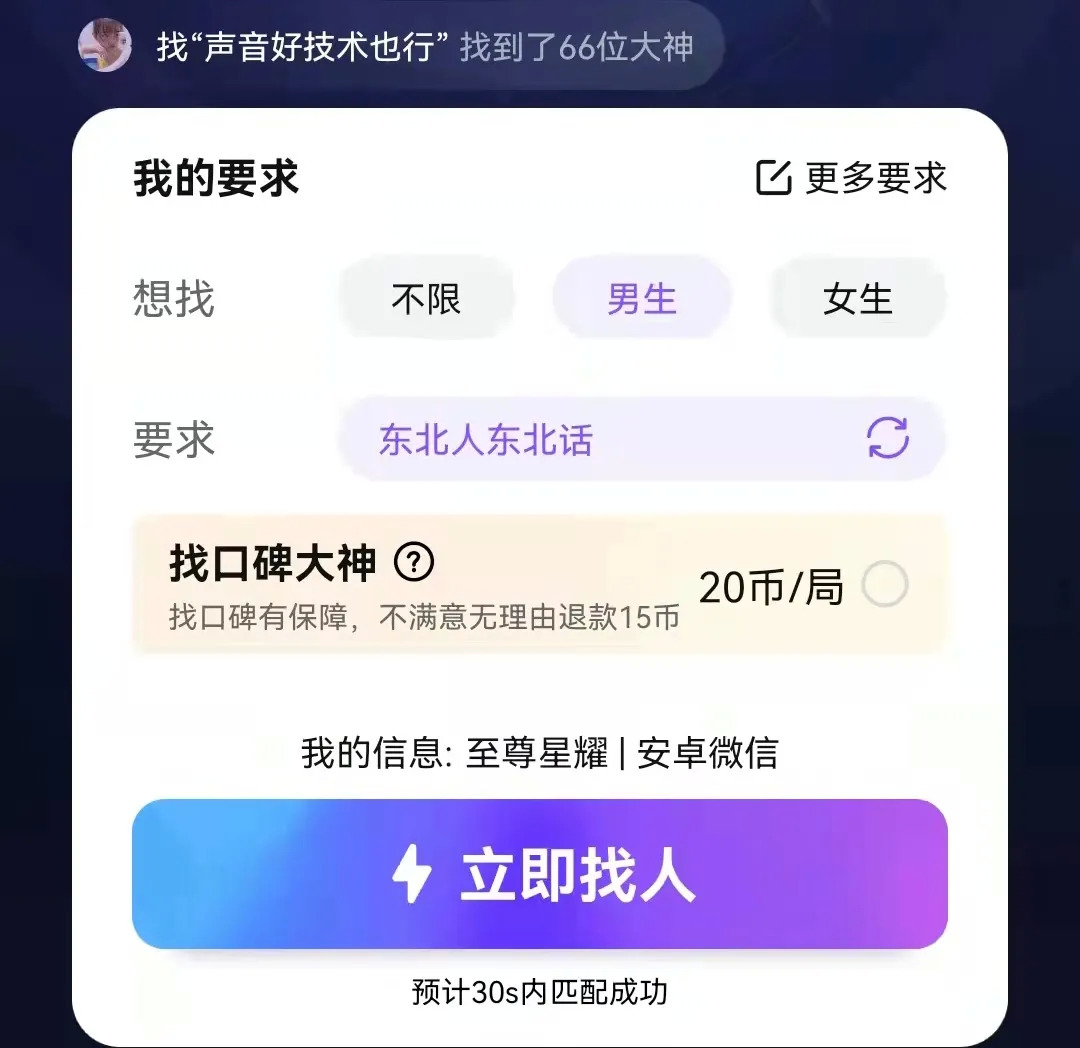
Task: Select the 不限 gender option
Action: tap(427, 299)
